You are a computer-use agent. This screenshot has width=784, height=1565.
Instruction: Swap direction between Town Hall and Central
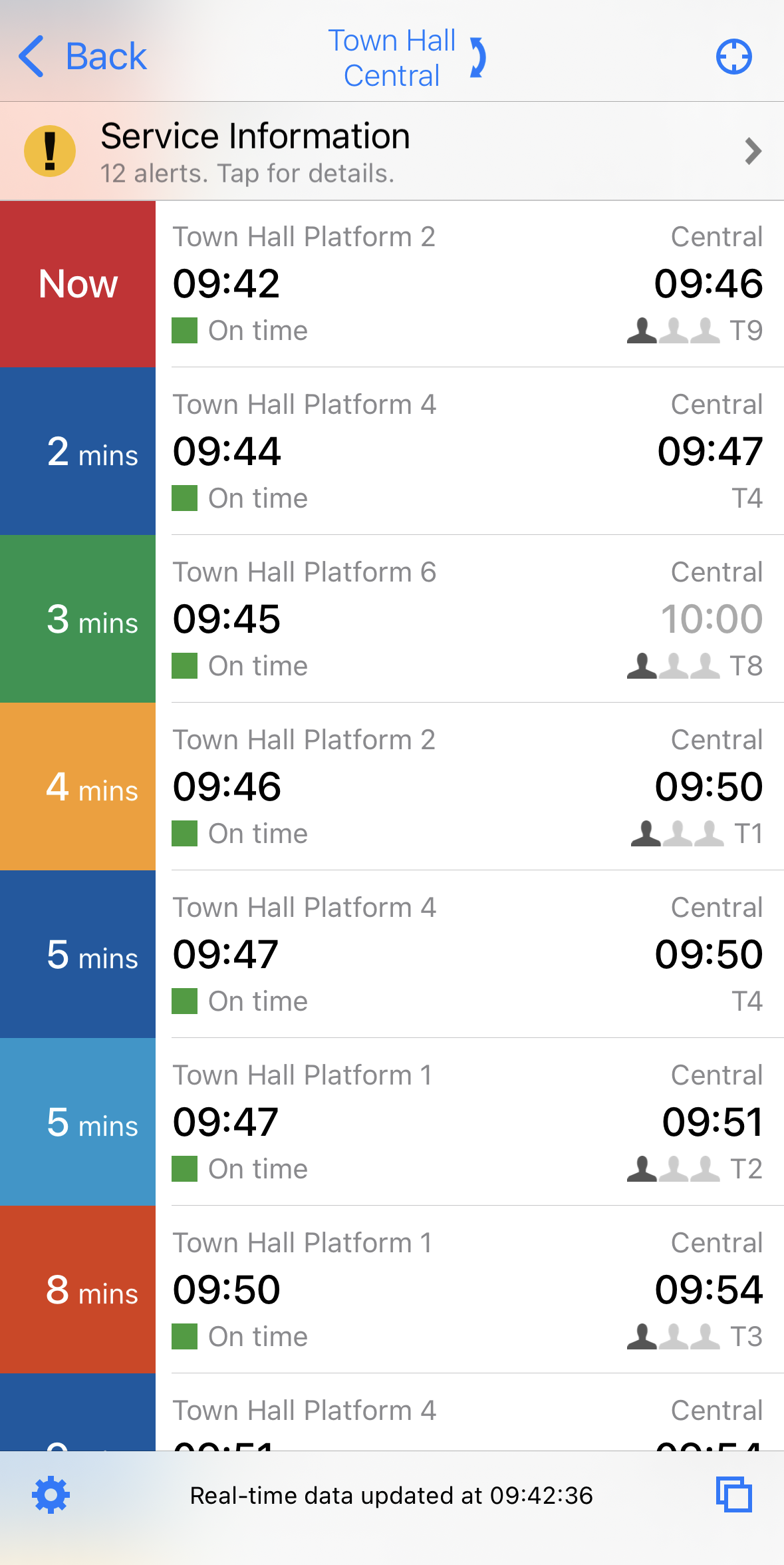pos(477,57)
